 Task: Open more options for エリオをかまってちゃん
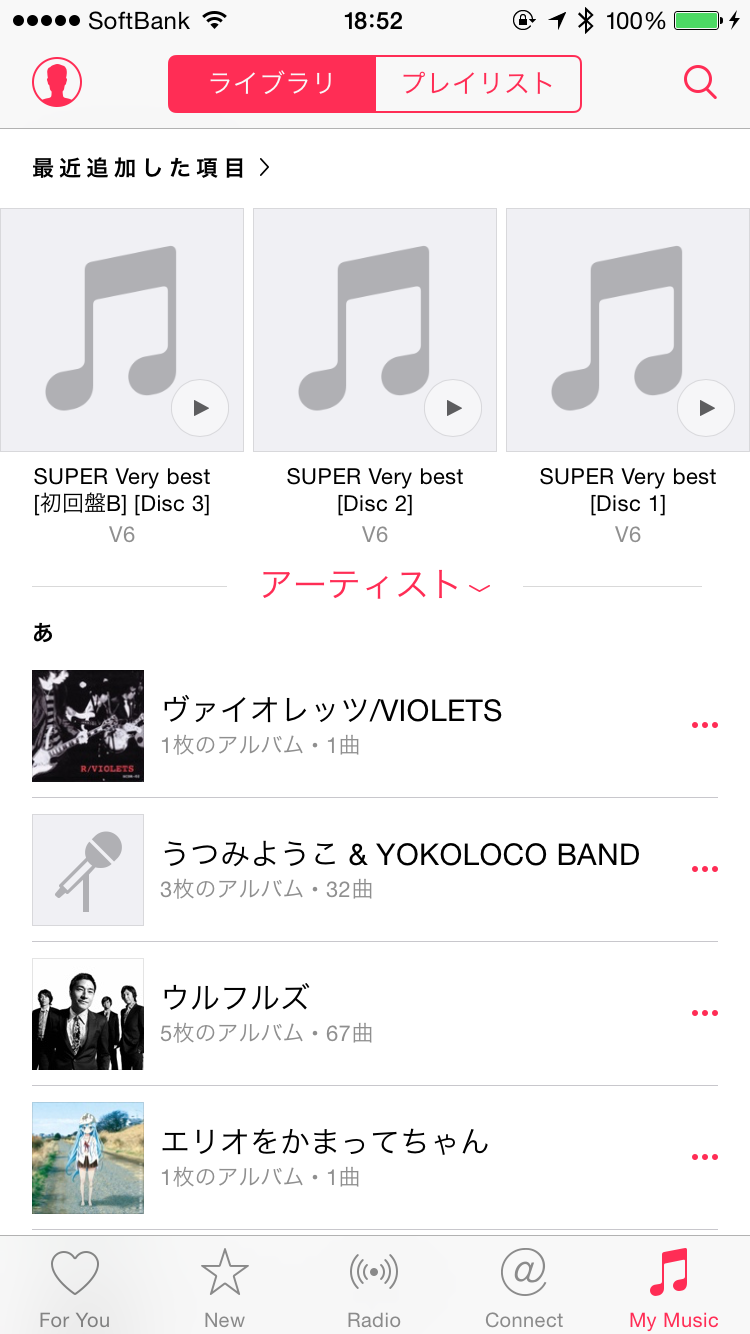(704, 1157)
